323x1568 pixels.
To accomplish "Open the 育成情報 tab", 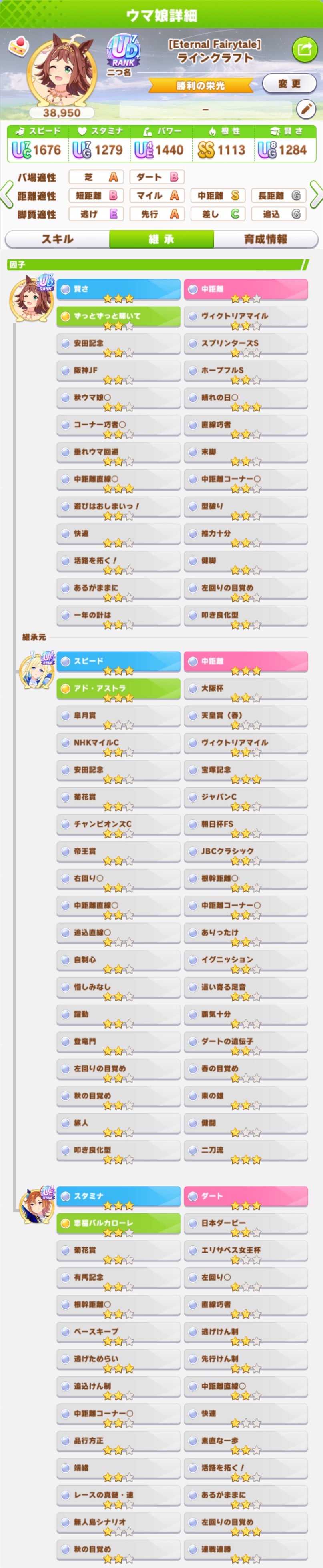I will (x=265, y=239).
